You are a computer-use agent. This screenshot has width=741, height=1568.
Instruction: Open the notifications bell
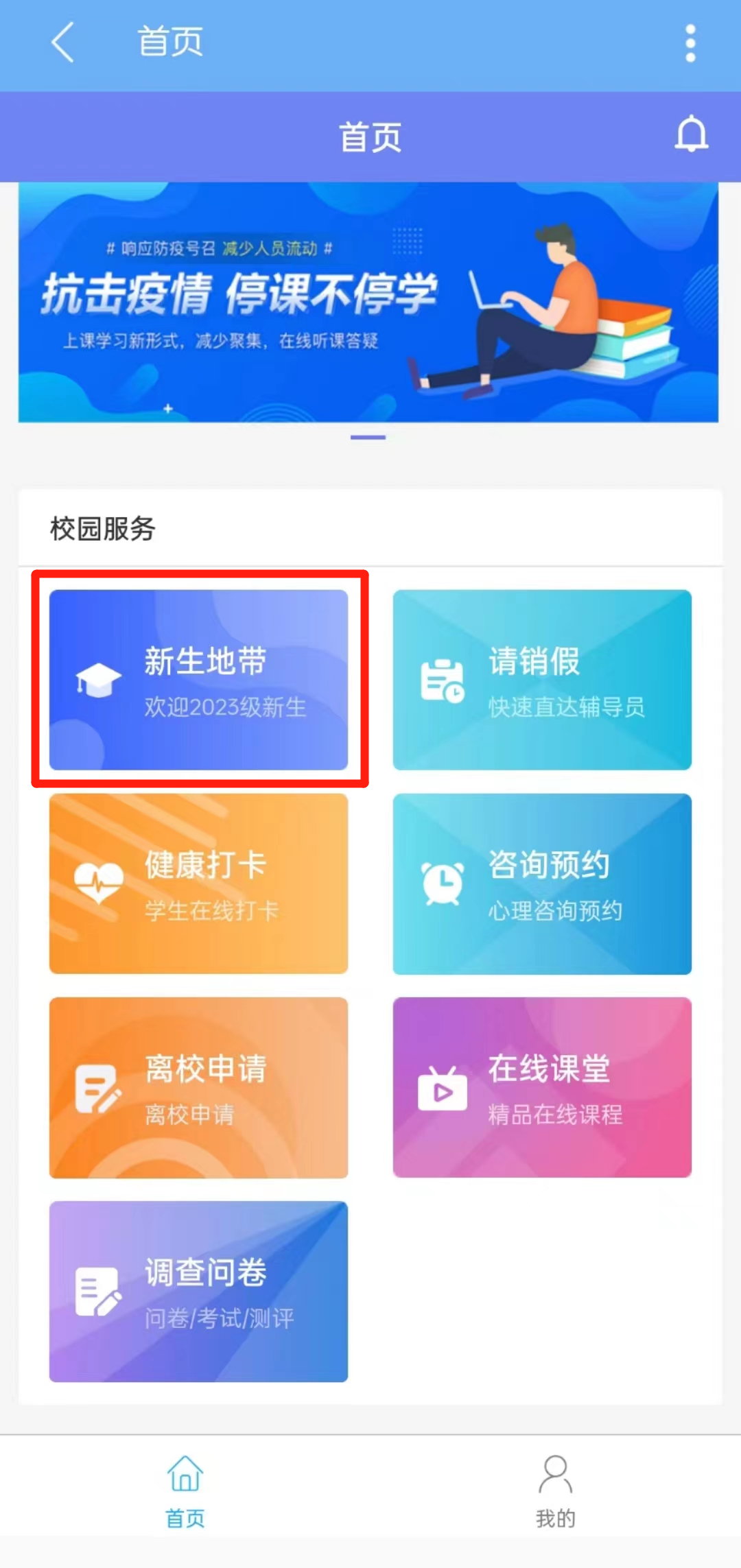(691, 134)
